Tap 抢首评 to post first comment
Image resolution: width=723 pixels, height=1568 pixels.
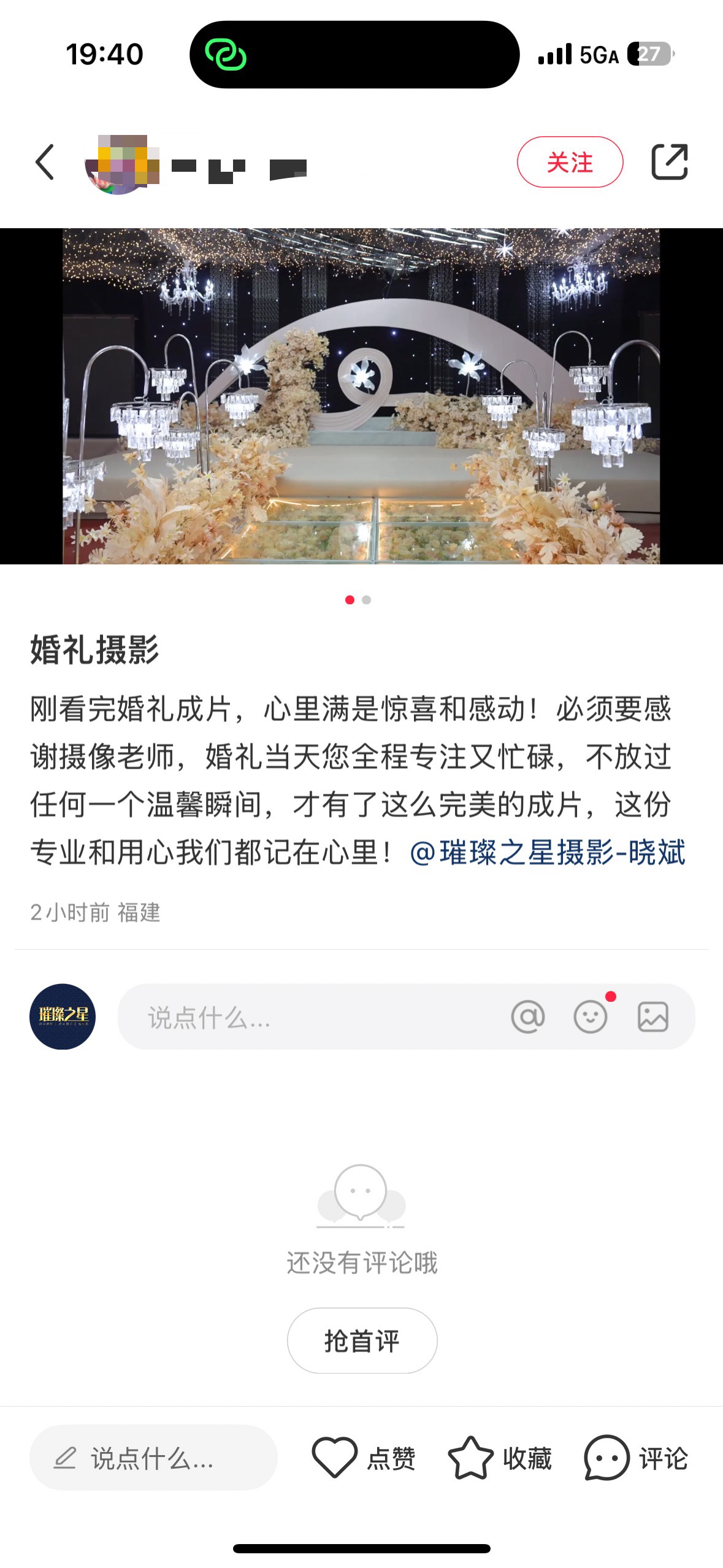362,1341
